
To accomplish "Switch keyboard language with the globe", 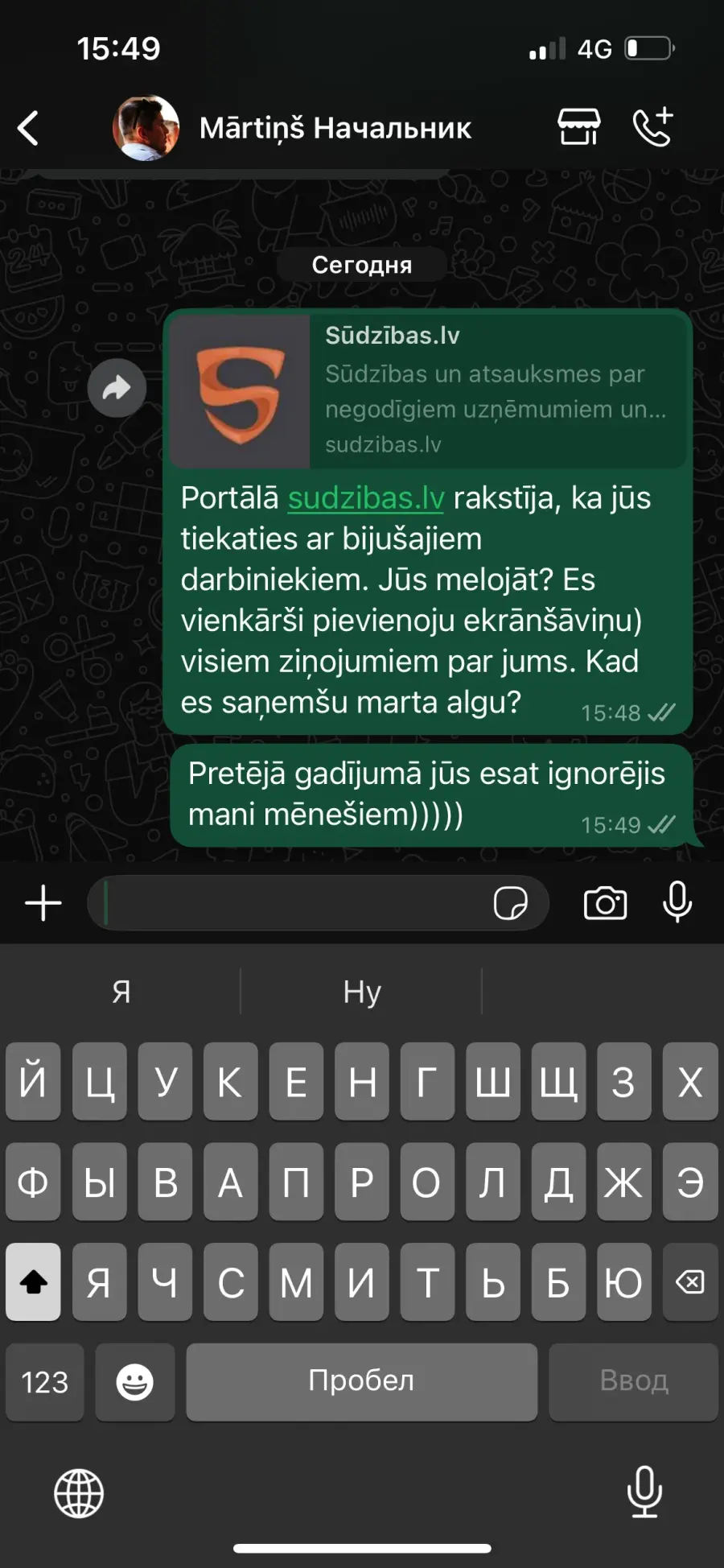I will point(79,1493).
